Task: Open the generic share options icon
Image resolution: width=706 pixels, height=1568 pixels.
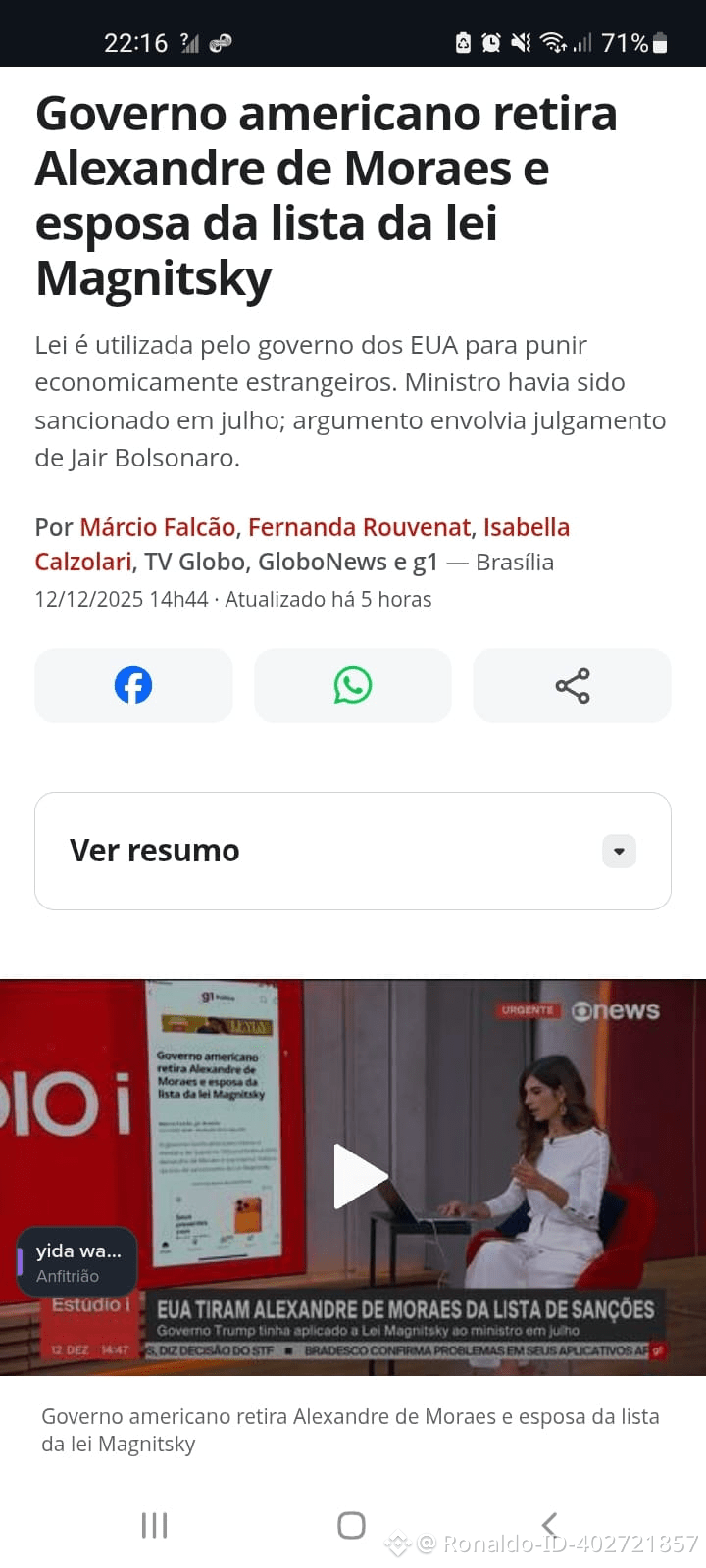Action: [x=572, y=685]
